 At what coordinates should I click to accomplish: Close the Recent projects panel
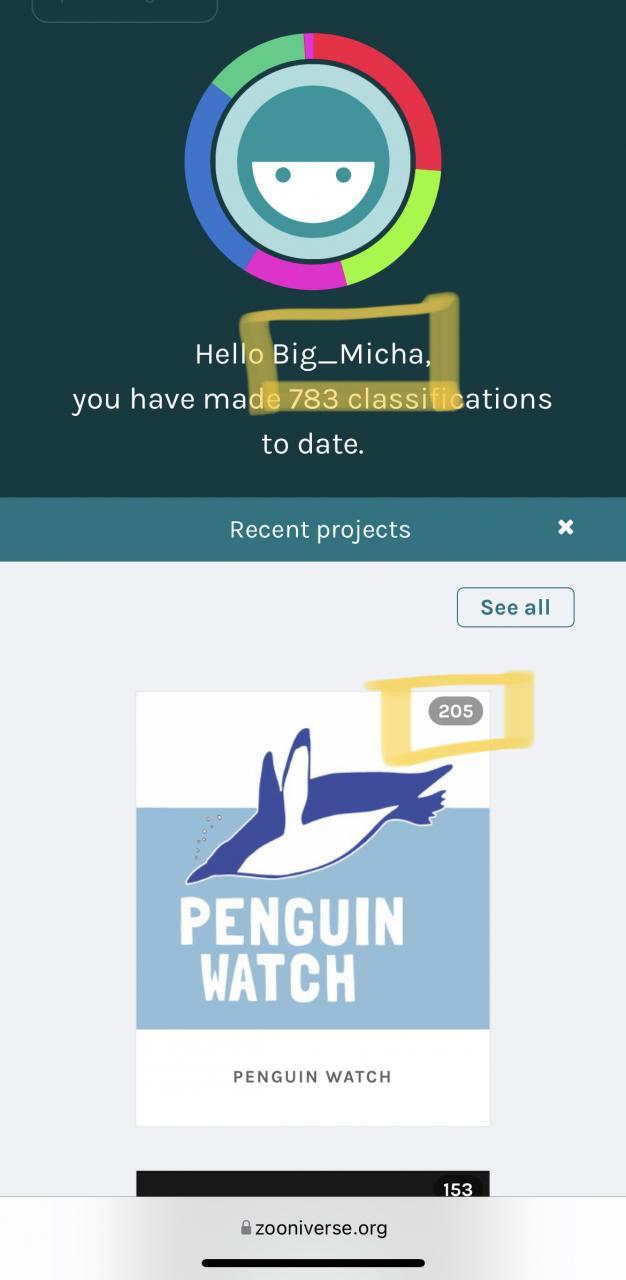[565, 527]
